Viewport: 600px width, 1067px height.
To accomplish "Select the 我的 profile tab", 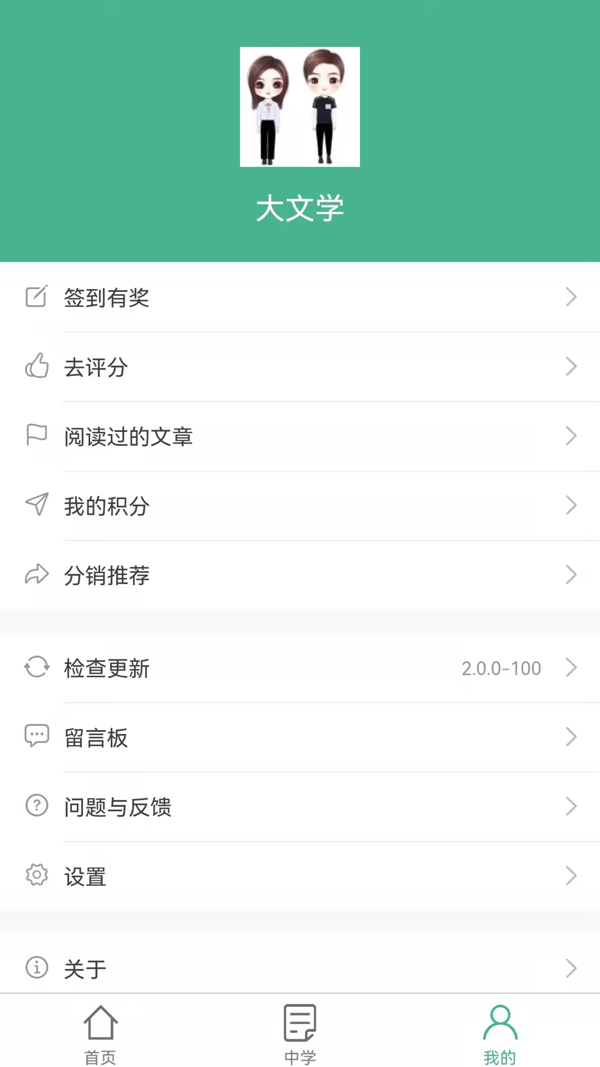I will point(499,1034).
